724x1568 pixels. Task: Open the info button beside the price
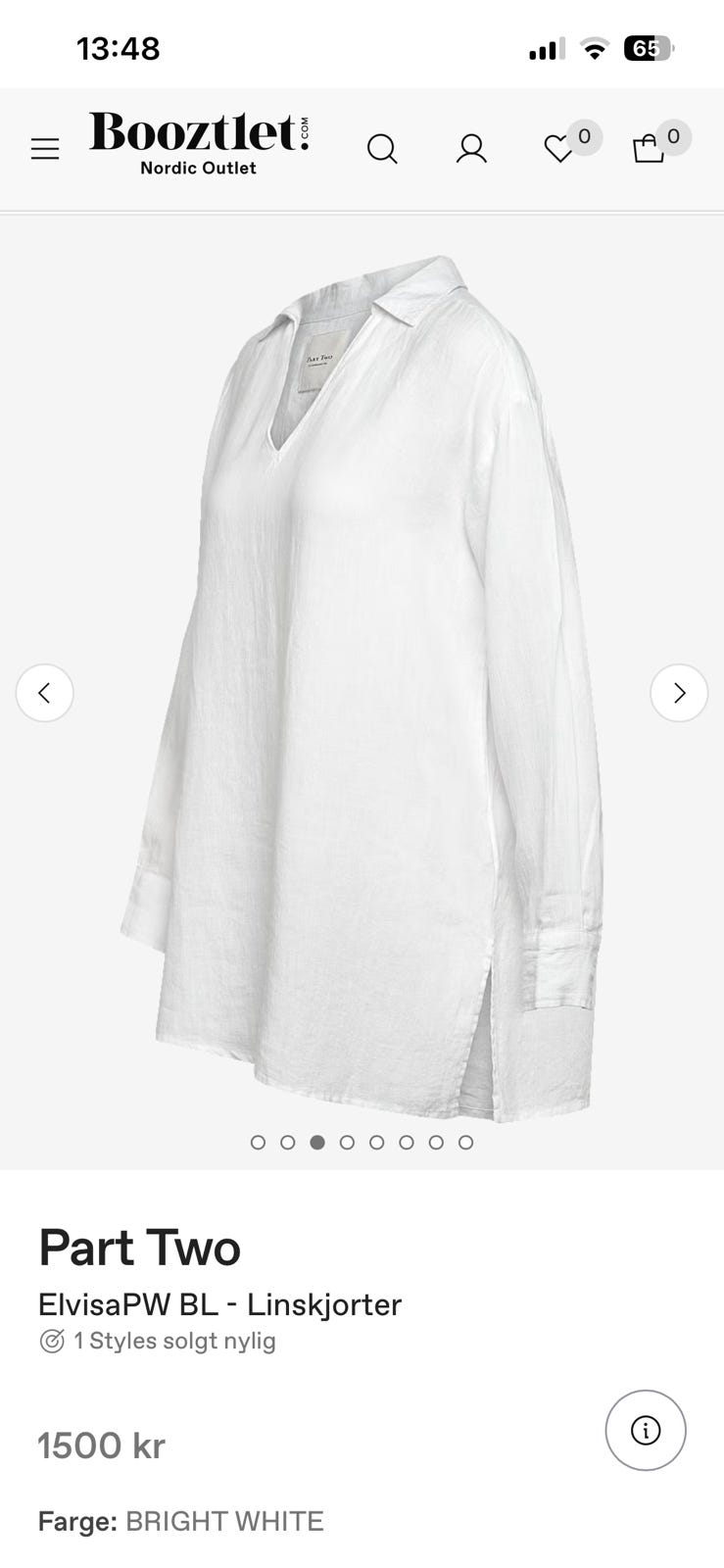(x=645, y=1430)
